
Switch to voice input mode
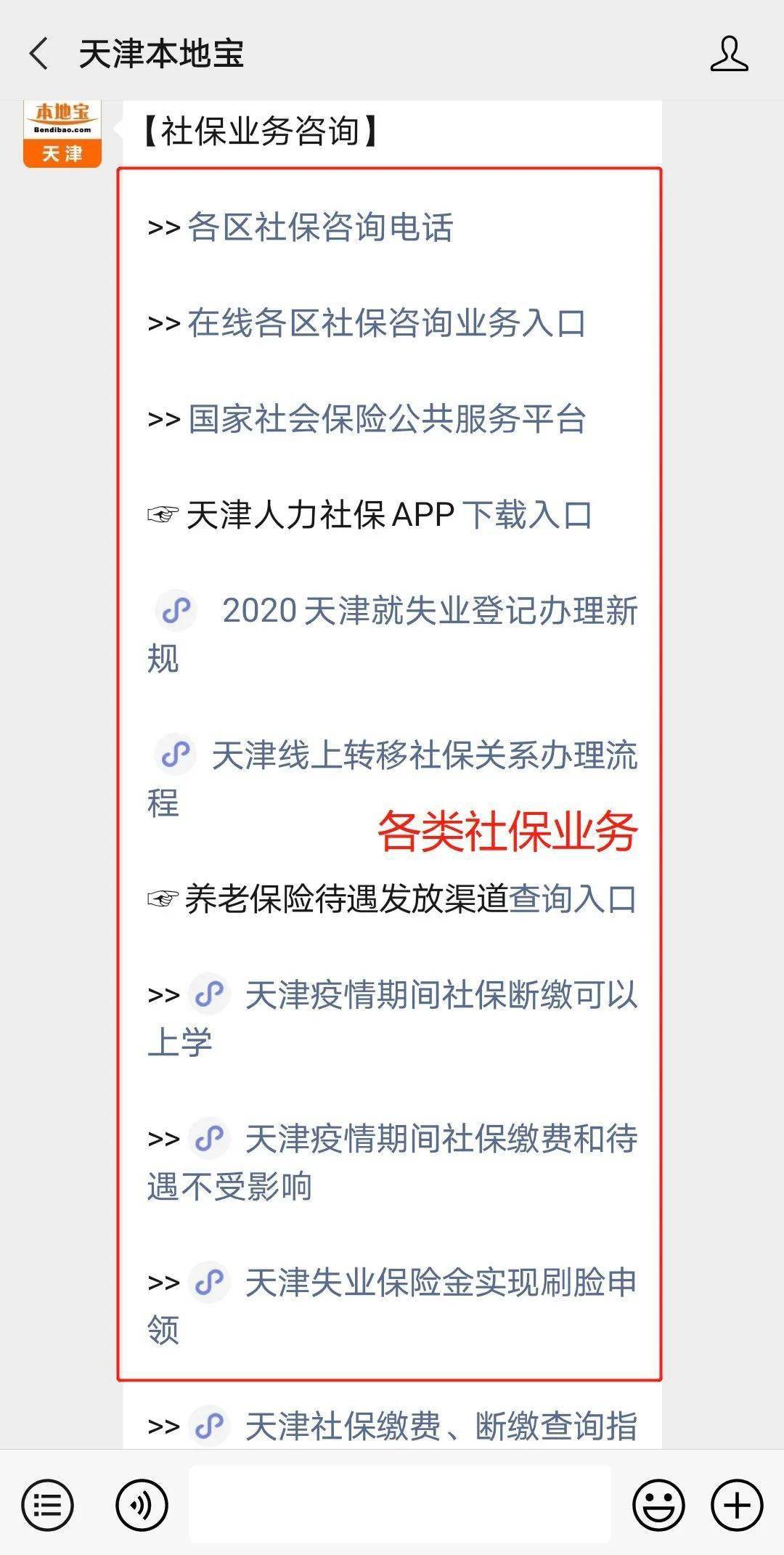pos(142,1504)
